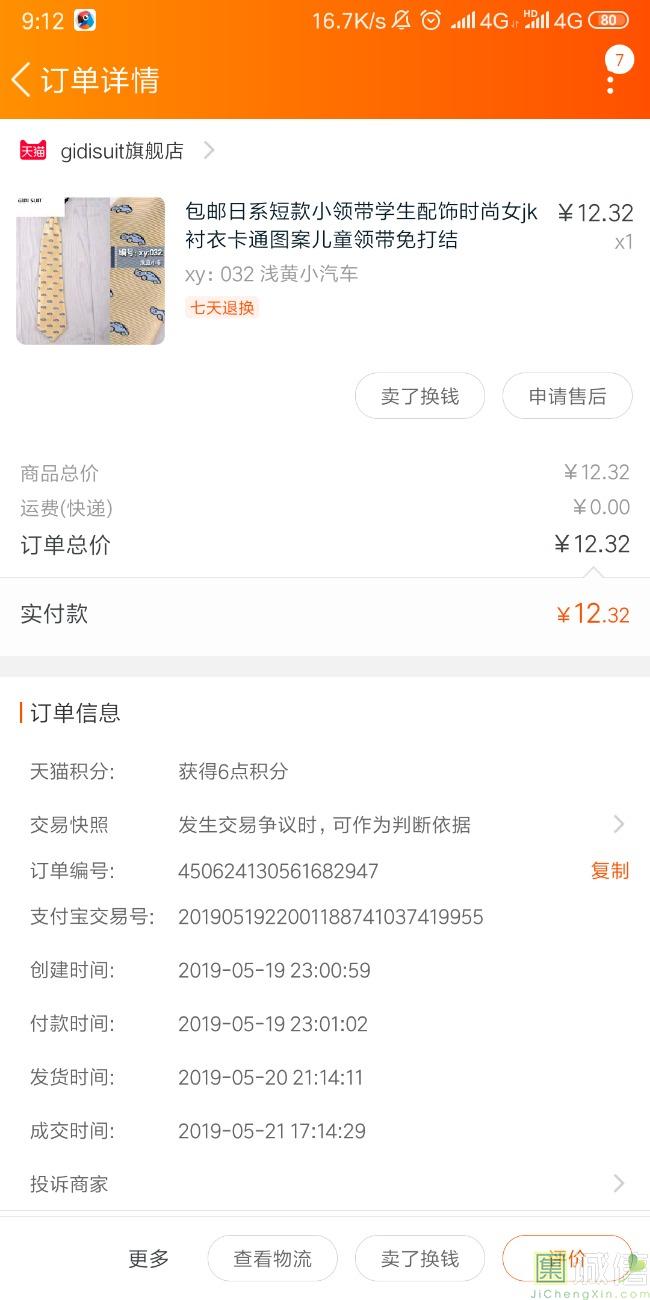The image size is (650, 1300).
Task: Show 更多 order options
Action: [149, 1259]
